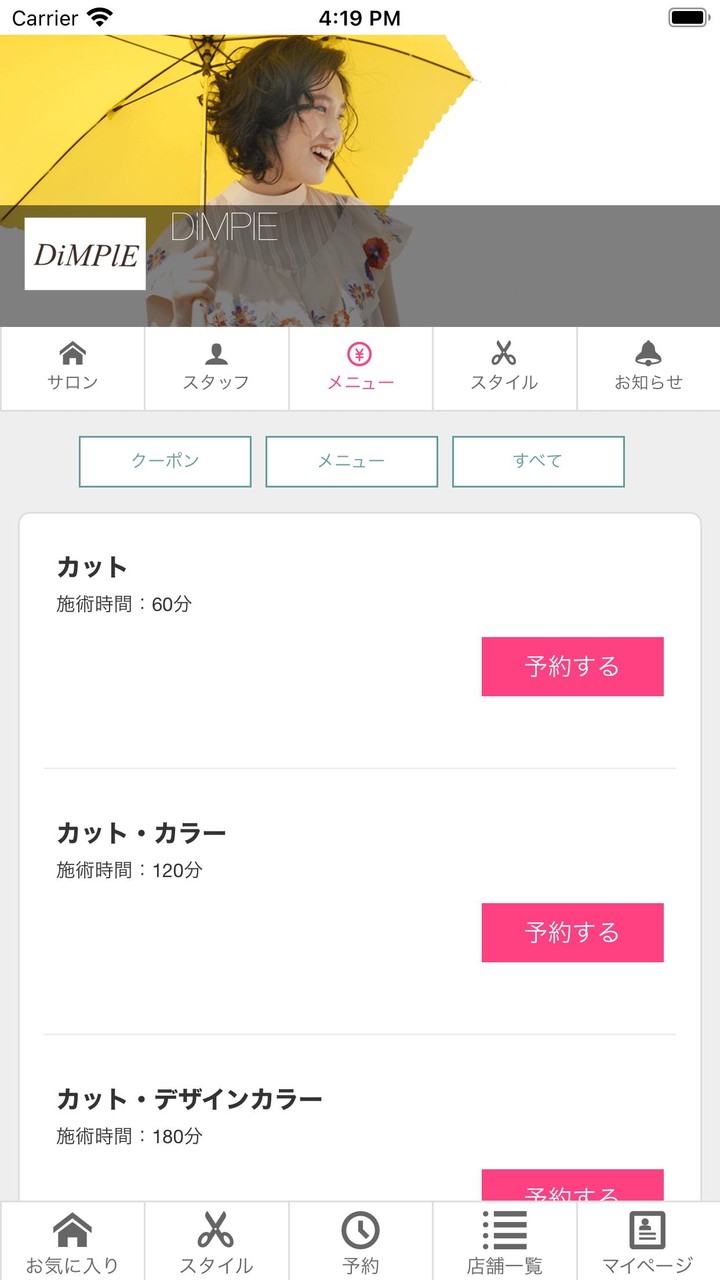Screen dimensions: 720x1280
Task: Open notifications via the お知らせ bell icon
Action: (647, 353)
